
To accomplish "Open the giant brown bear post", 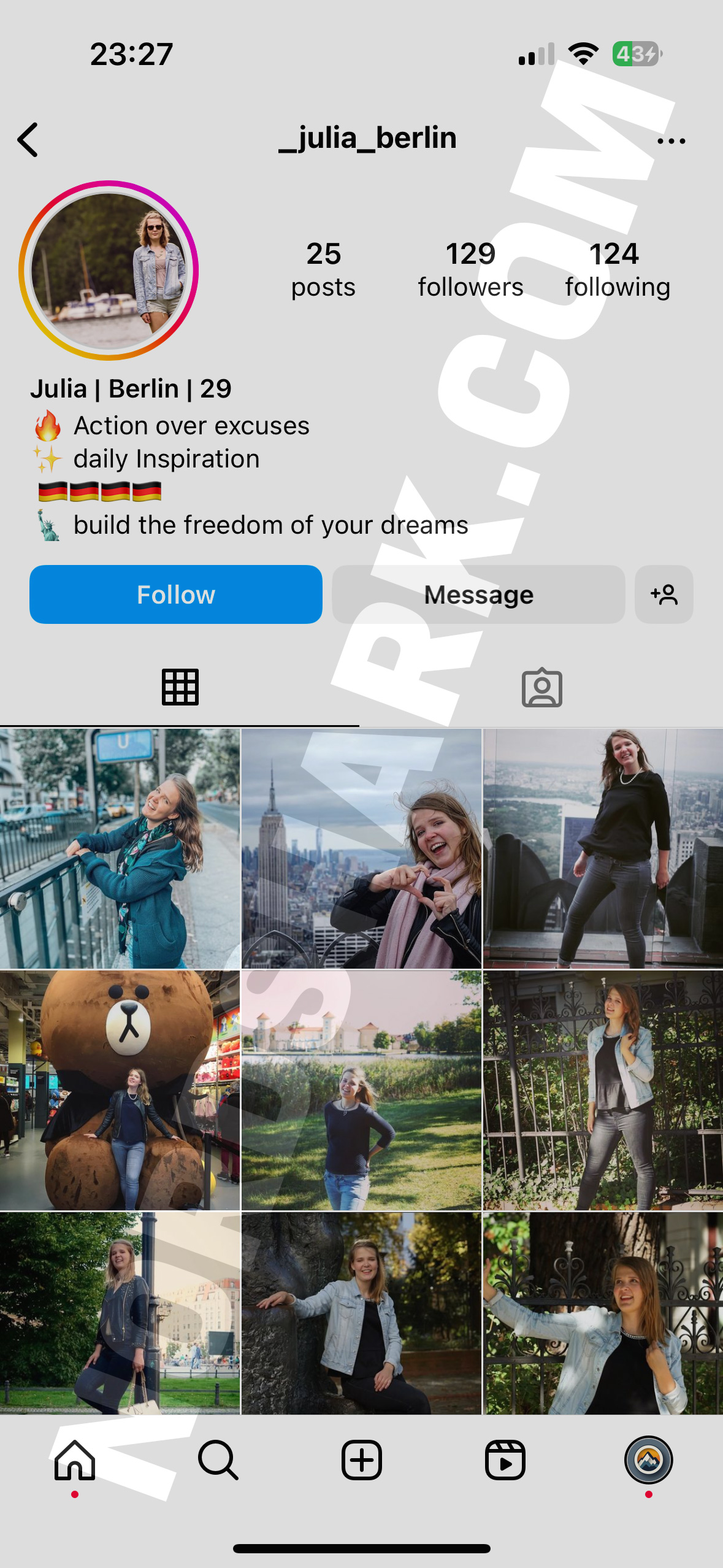I will 120,1090.
